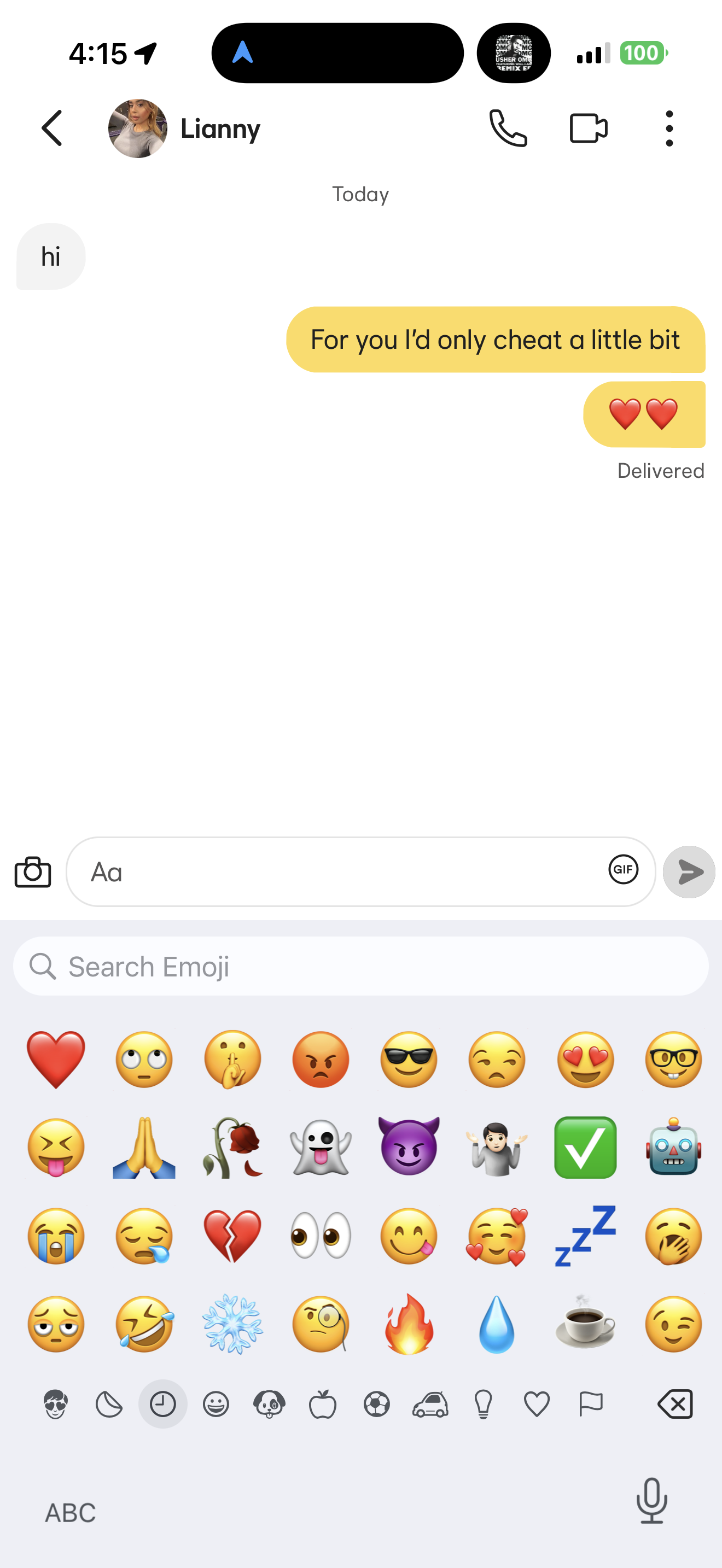Switch to the animals emoji category
This screenshot has width=722, height=1568.
269,1405
